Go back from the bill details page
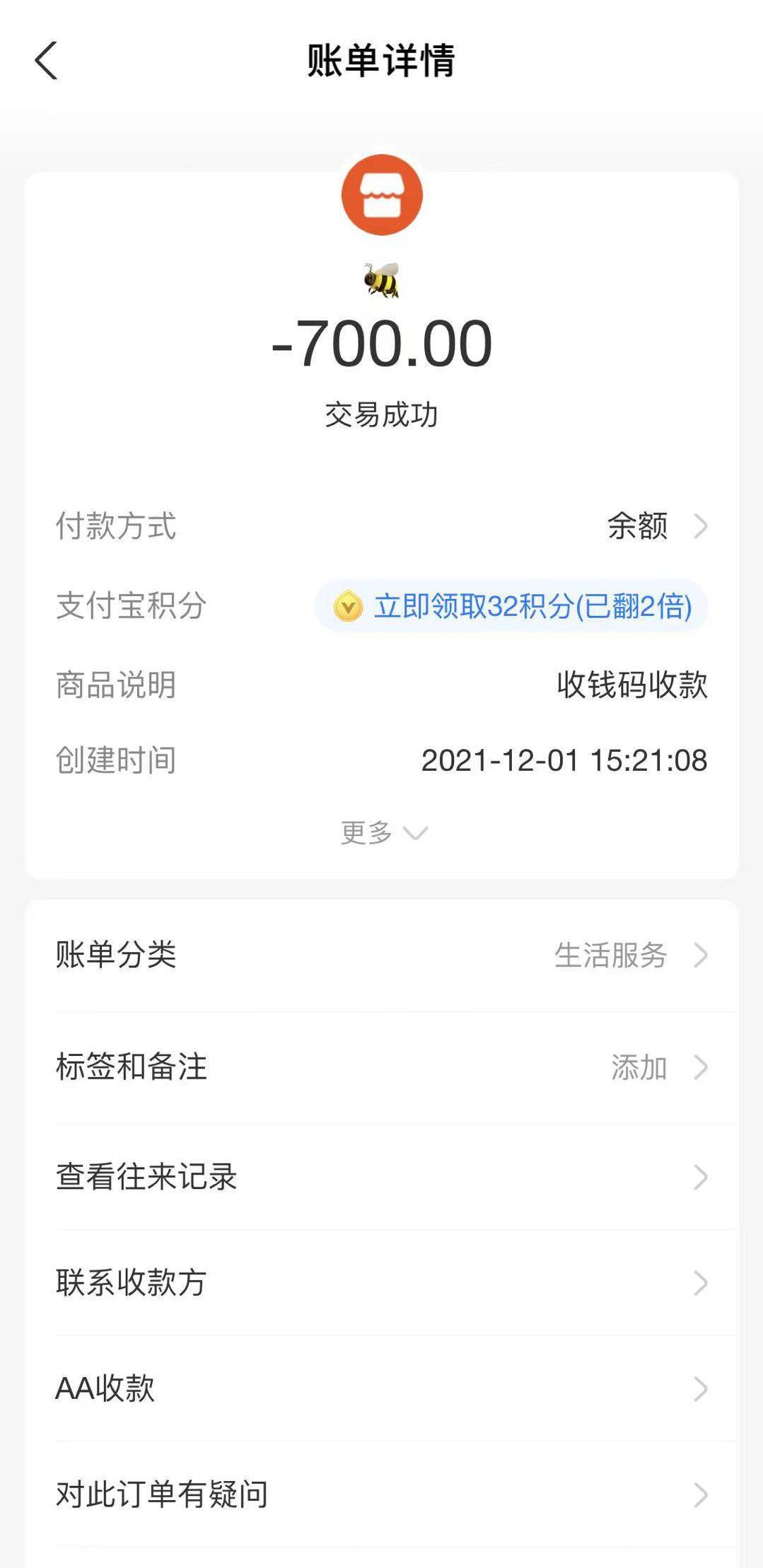Screen dimensions: 763x1568 46,61
